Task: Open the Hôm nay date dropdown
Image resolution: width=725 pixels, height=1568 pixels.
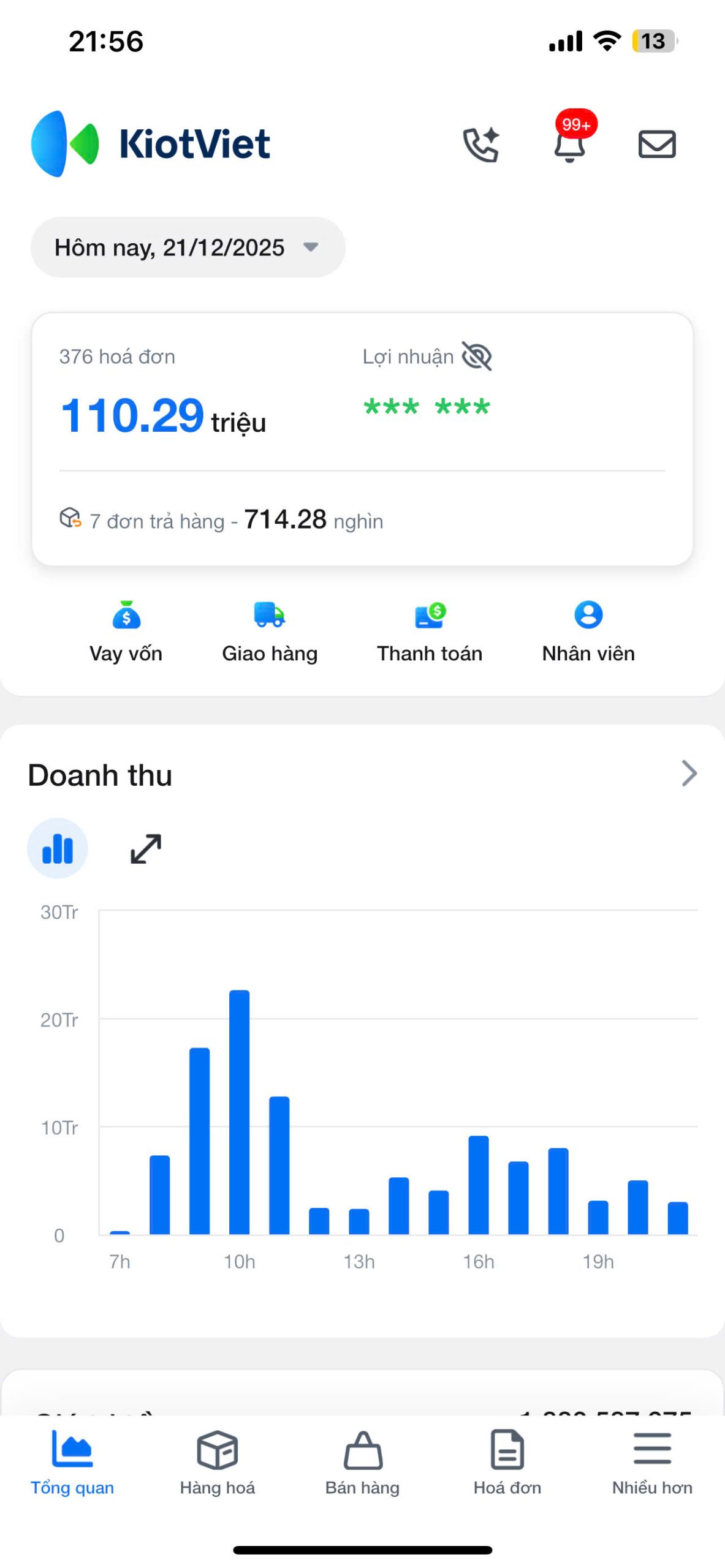Action: pos(188,247)
